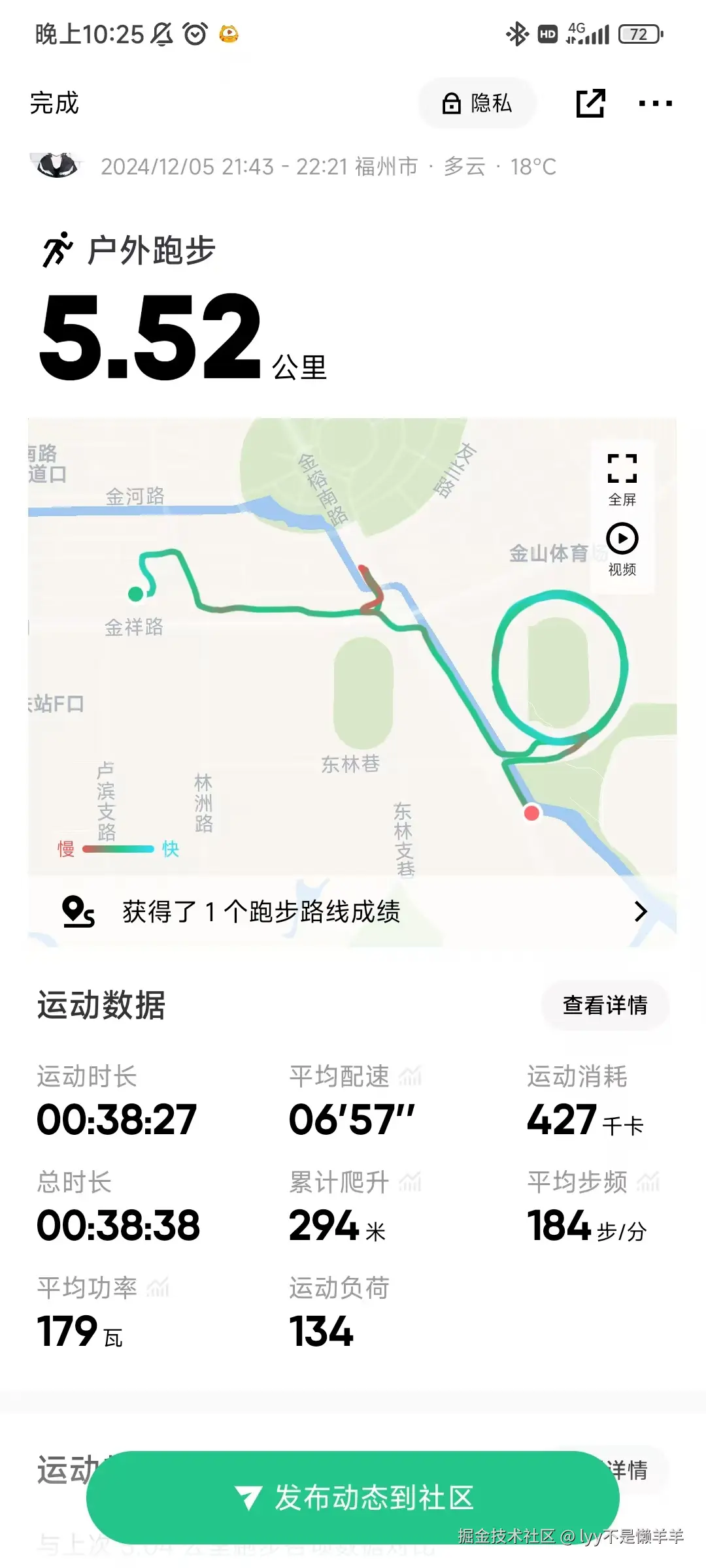Tap the fullscreen (全屏) map icon

click(x=624, y=468)
